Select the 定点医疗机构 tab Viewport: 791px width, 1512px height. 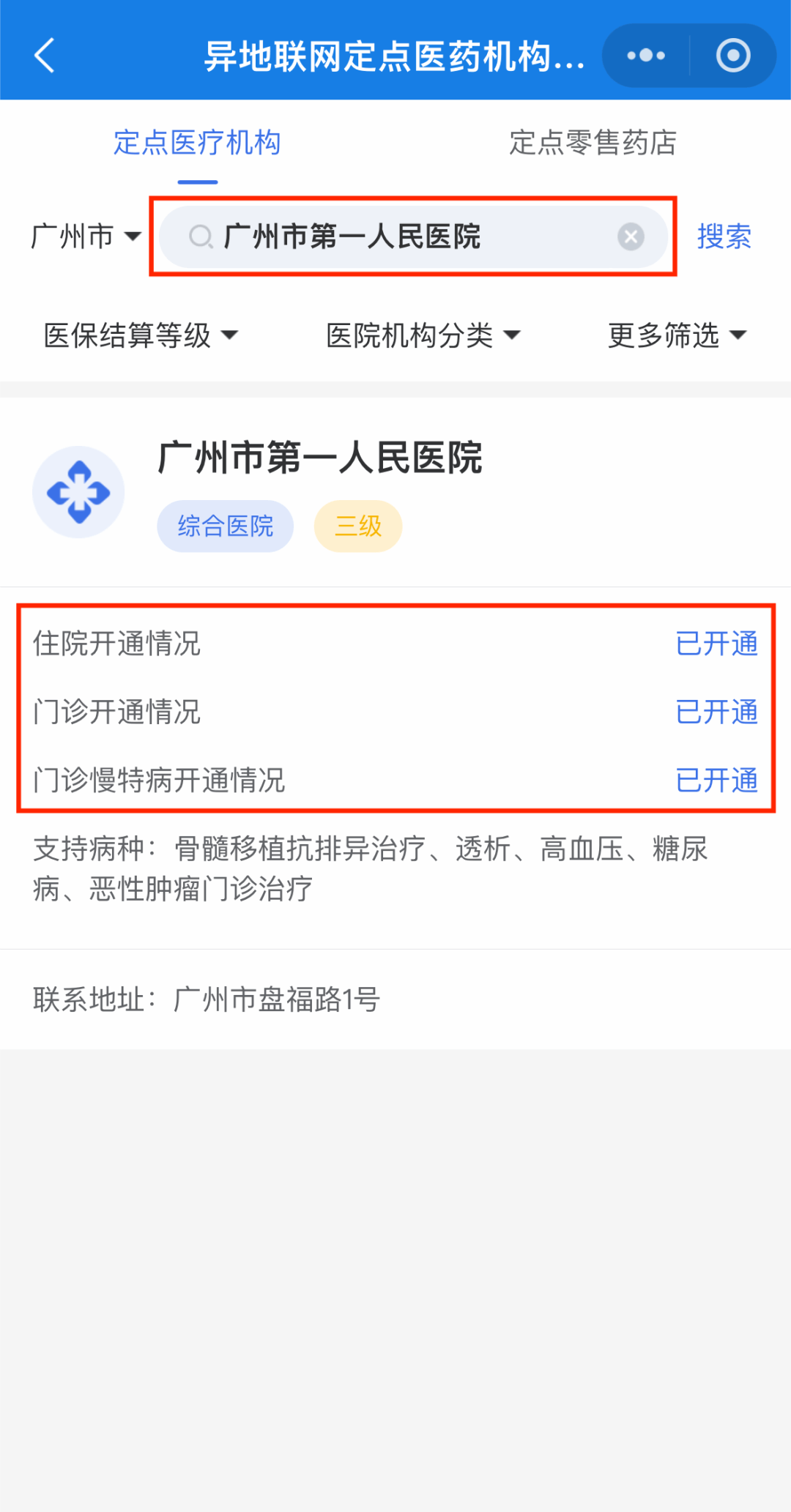tap(197, 143)
